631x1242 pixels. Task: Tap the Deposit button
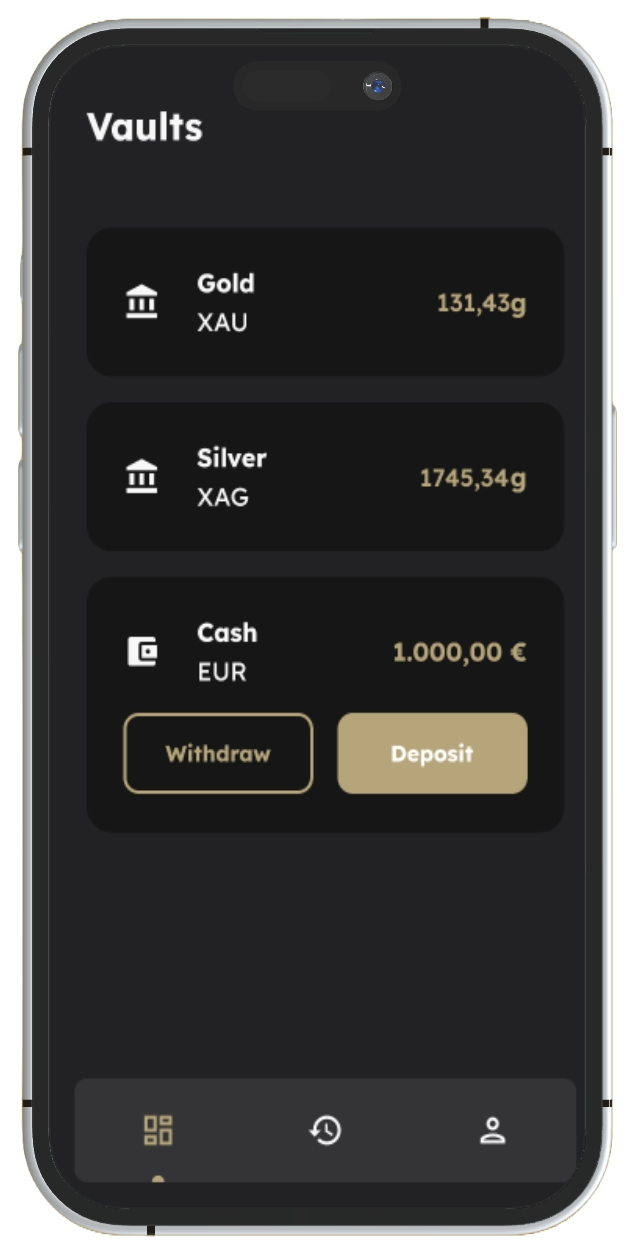pos(432,753)
